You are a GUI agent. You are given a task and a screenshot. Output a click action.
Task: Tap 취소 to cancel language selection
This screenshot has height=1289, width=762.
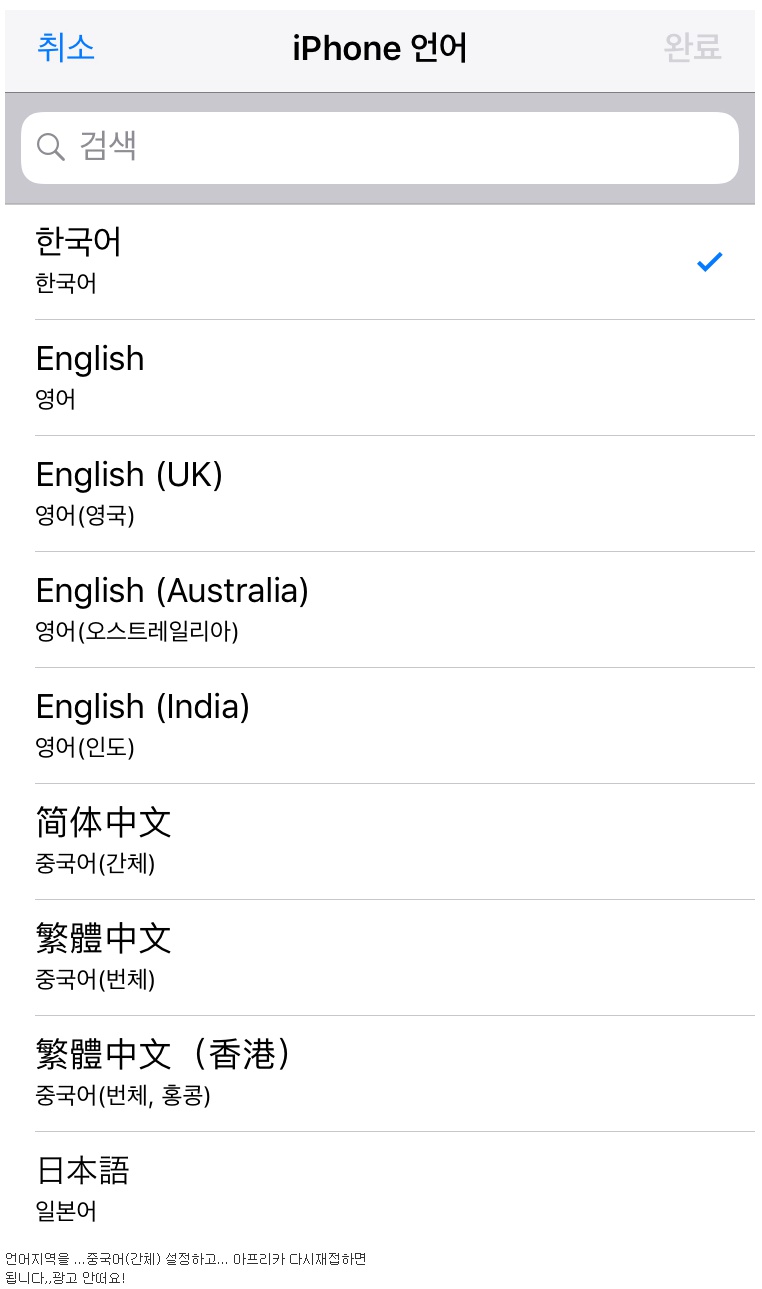[66, 47]
